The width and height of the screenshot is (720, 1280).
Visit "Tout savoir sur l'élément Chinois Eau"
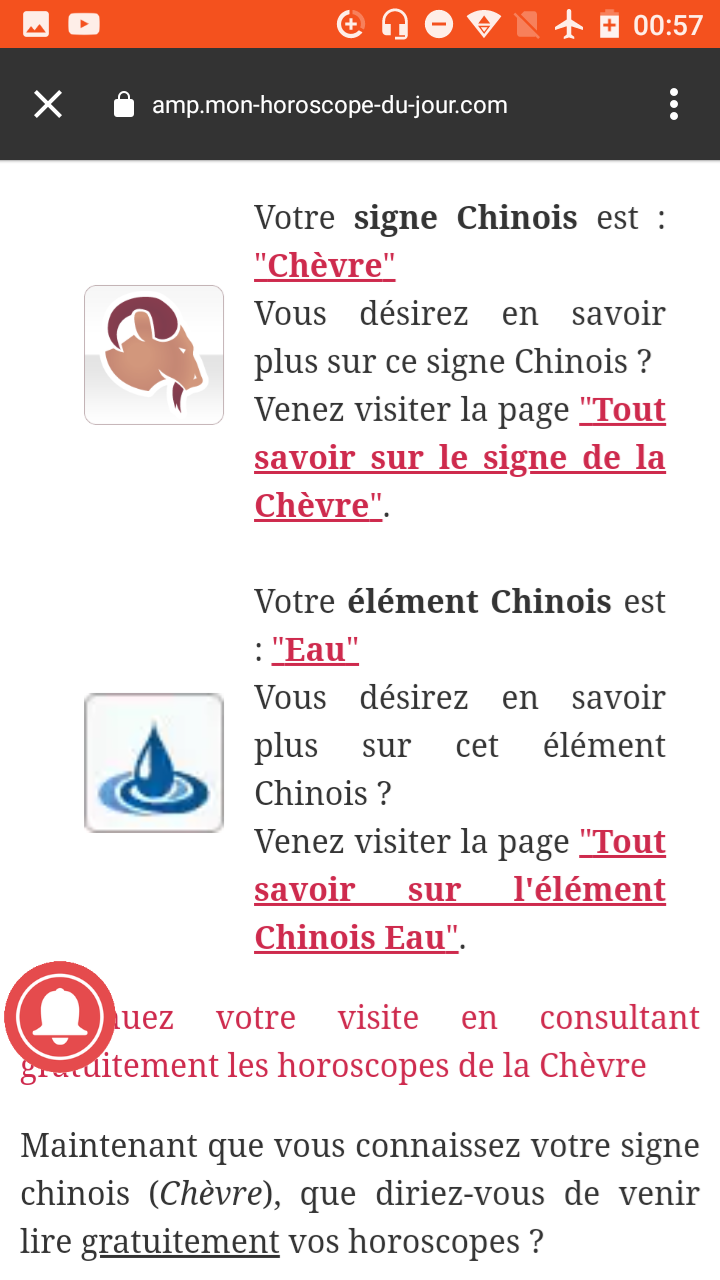459,890
